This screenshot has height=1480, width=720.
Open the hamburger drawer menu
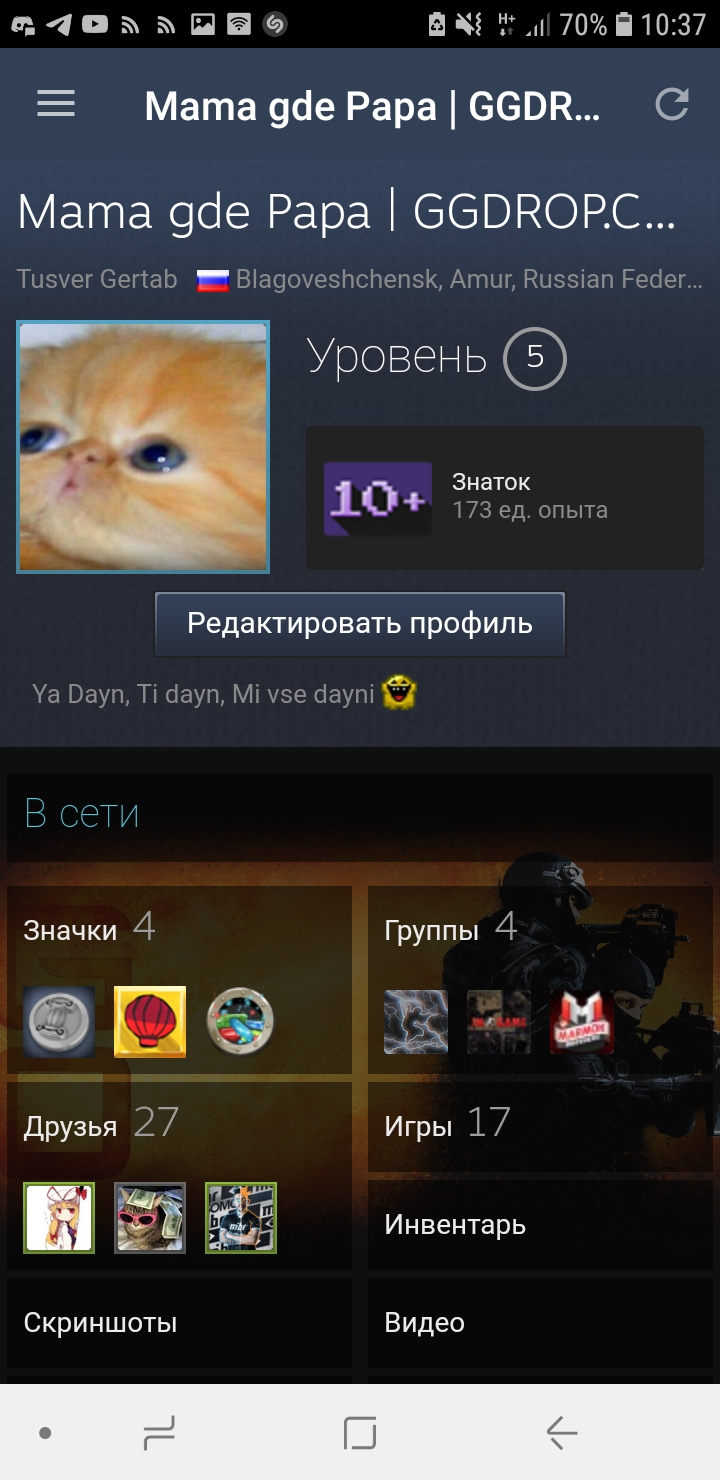point(56,104)
